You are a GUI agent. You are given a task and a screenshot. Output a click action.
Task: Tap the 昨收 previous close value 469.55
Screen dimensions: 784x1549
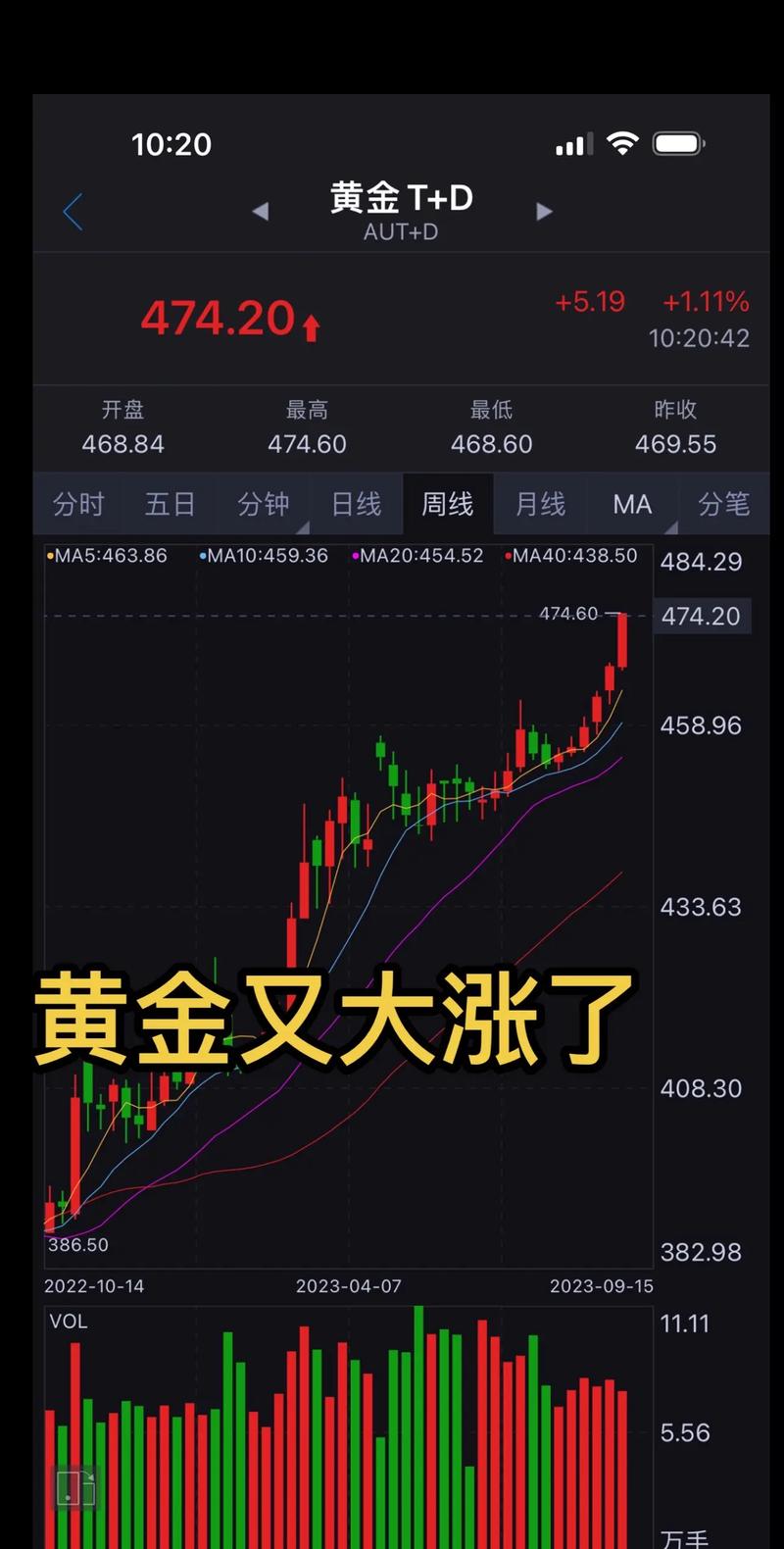pyautogui.click(x=676, y=443)
